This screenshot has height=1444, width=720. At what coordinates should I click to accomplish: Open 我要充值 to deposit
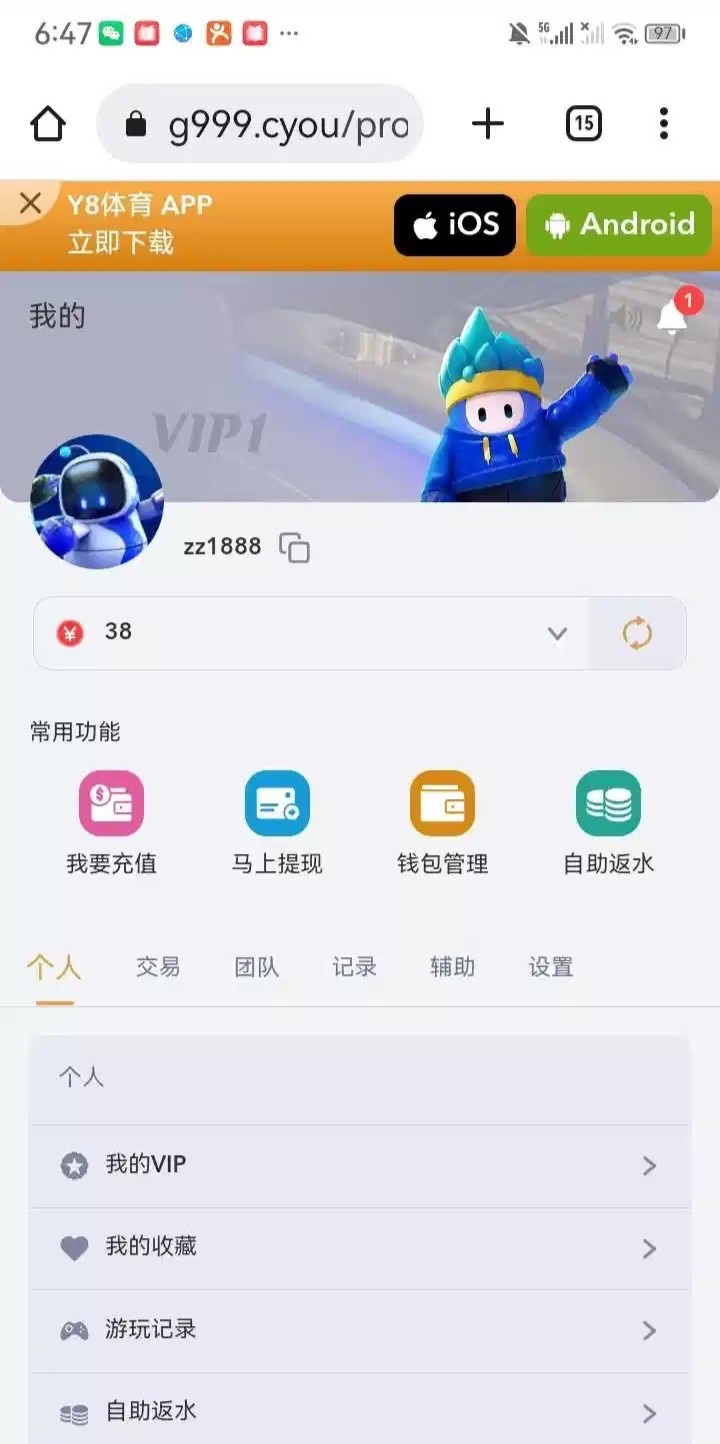point(112,822)
